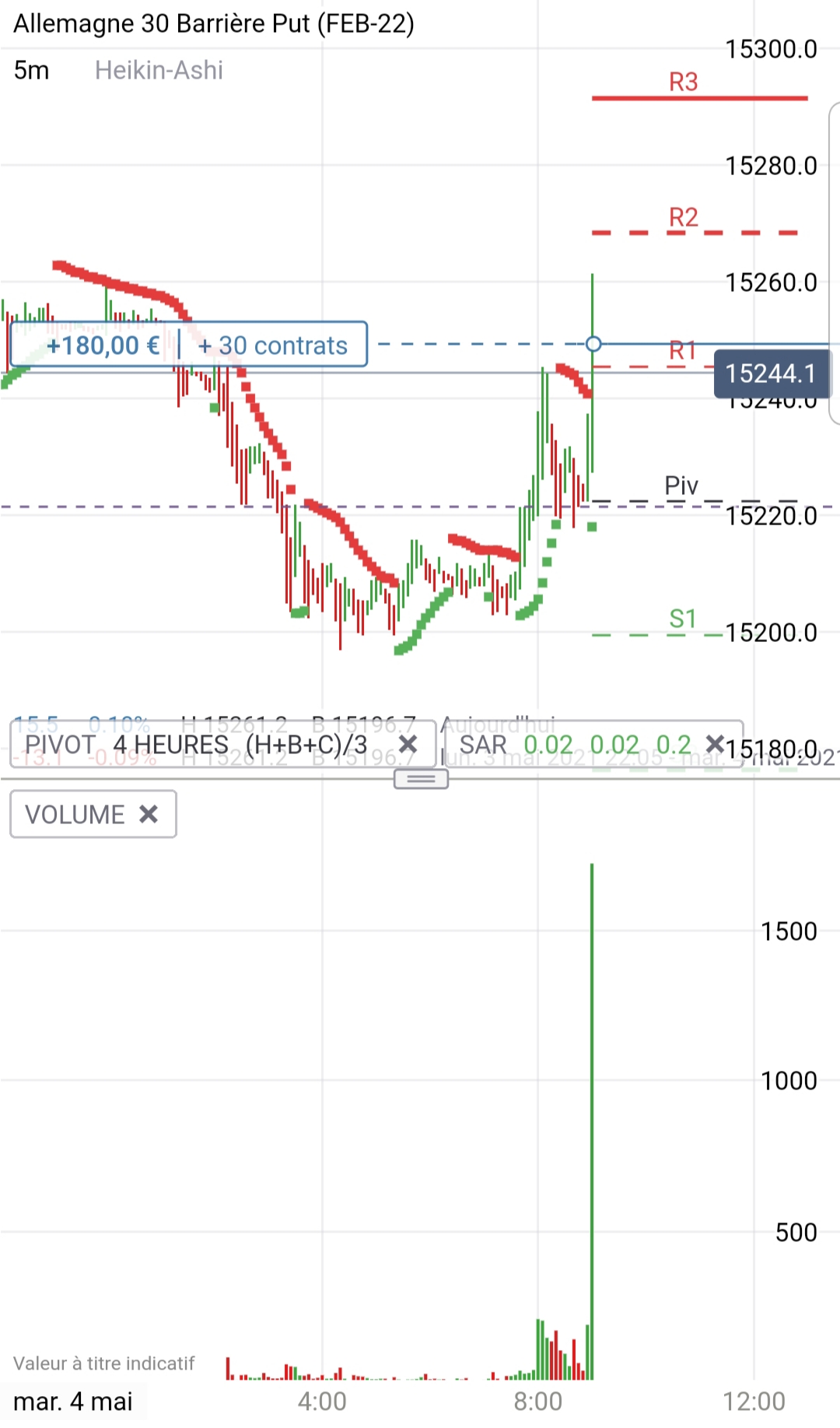840x1428 pixels.
Task: Open VOLUME indicator settings
Action: coord(75,815)
